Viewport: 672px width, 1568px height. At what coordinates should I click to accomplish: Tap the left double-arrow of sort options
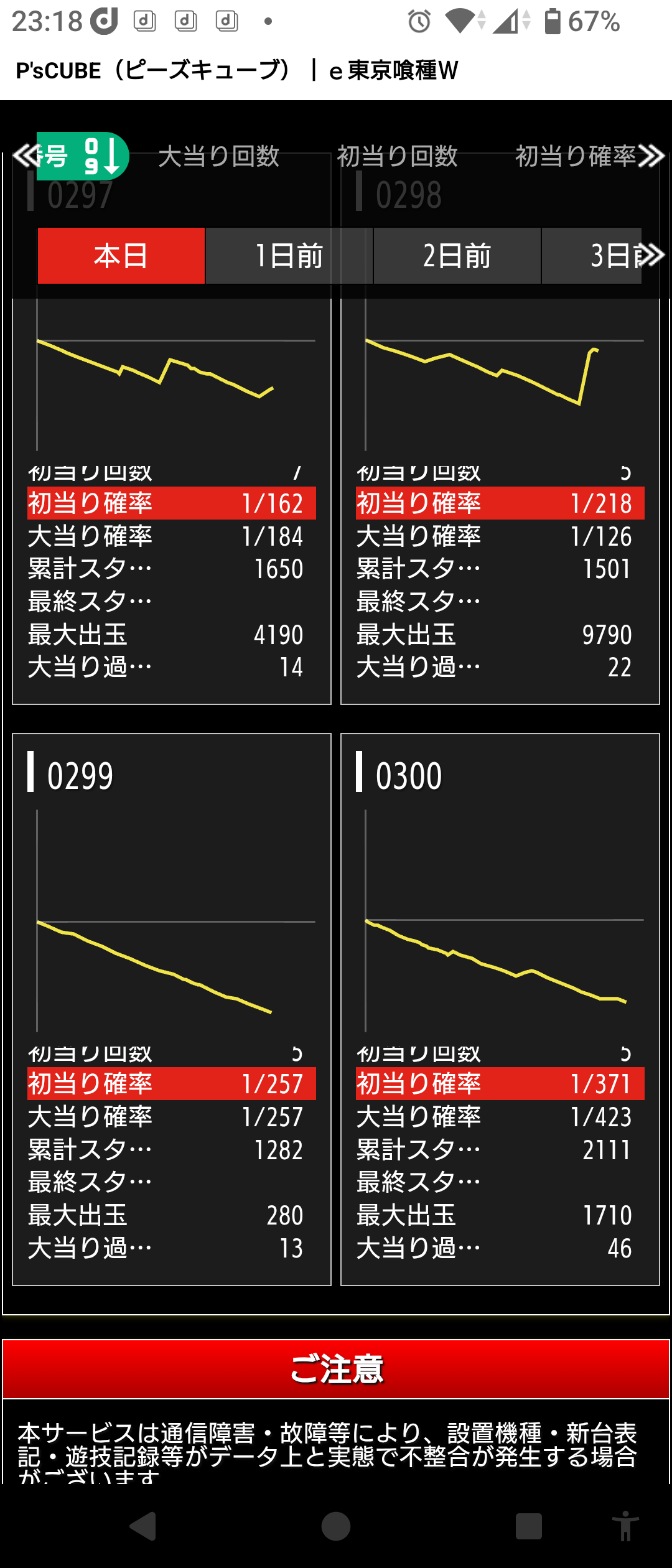(x=24, y=156)
